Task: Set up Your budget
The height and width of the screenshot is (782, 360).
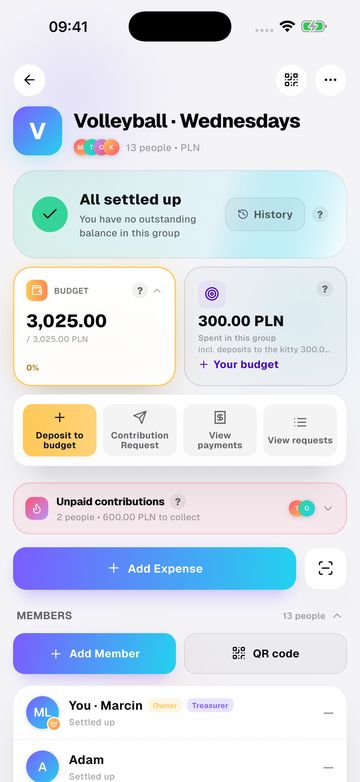Action: 239,365
